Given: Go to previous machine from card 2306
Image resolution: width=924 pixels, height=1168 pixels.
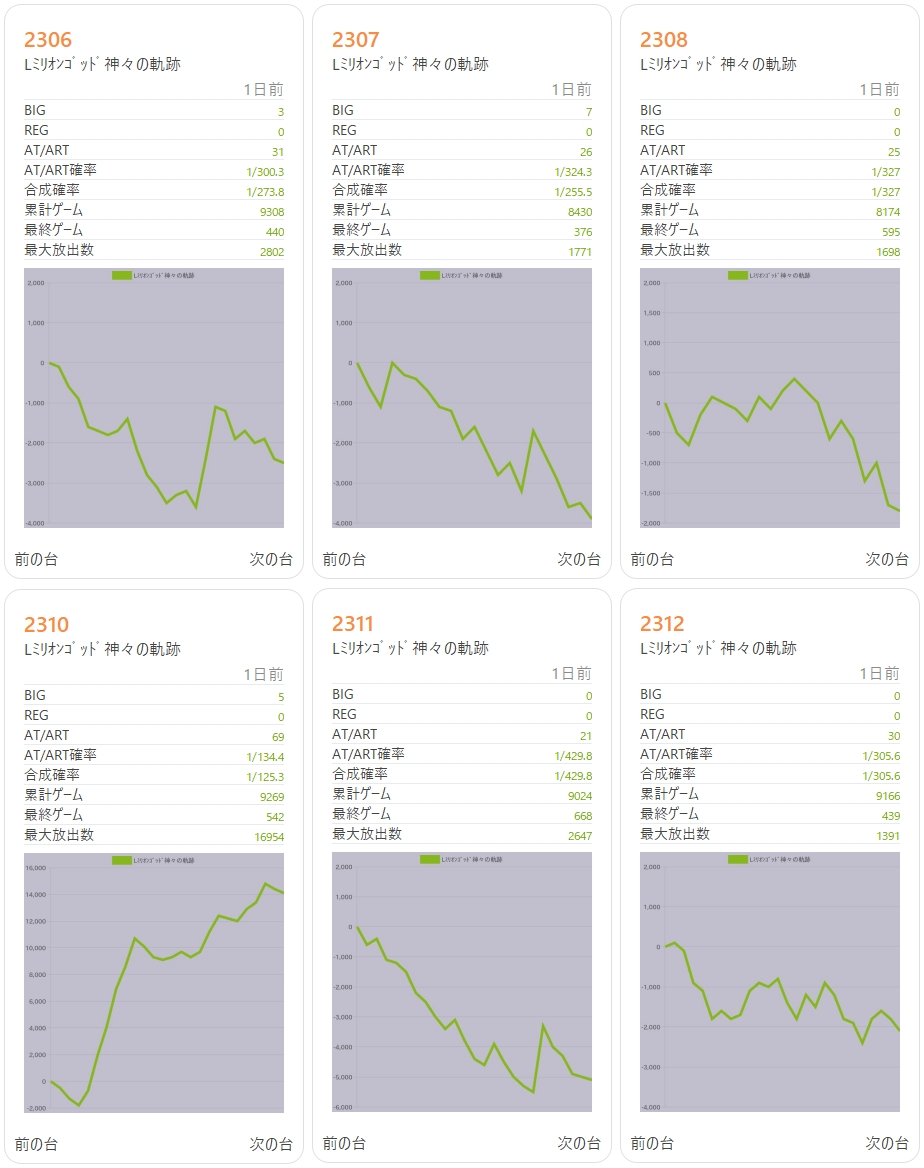Looking at the screenshot, I should pos(36,559).
